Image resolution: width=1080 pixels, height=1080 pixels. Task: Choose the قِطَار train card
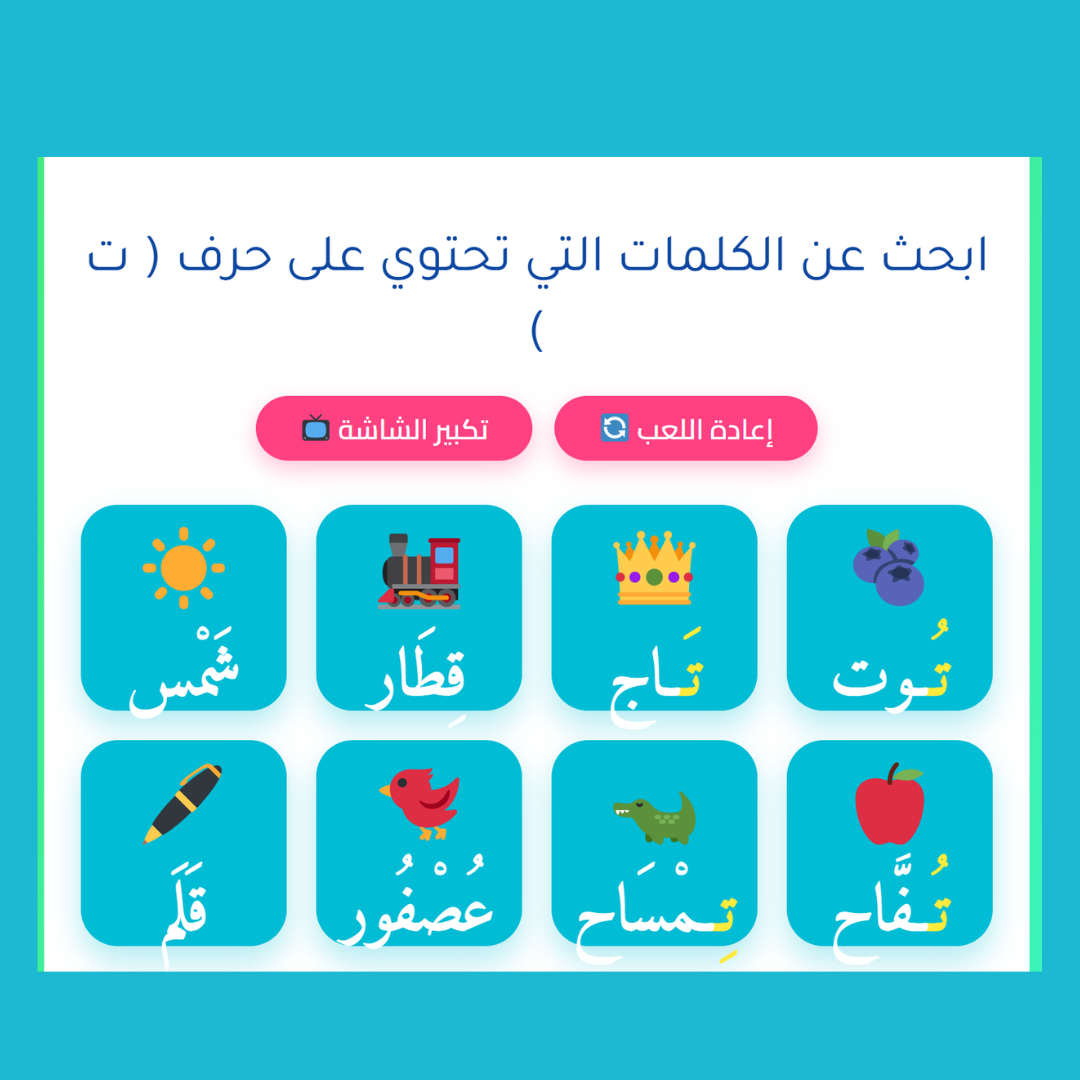pyautogui.click(x=419, y=608)
